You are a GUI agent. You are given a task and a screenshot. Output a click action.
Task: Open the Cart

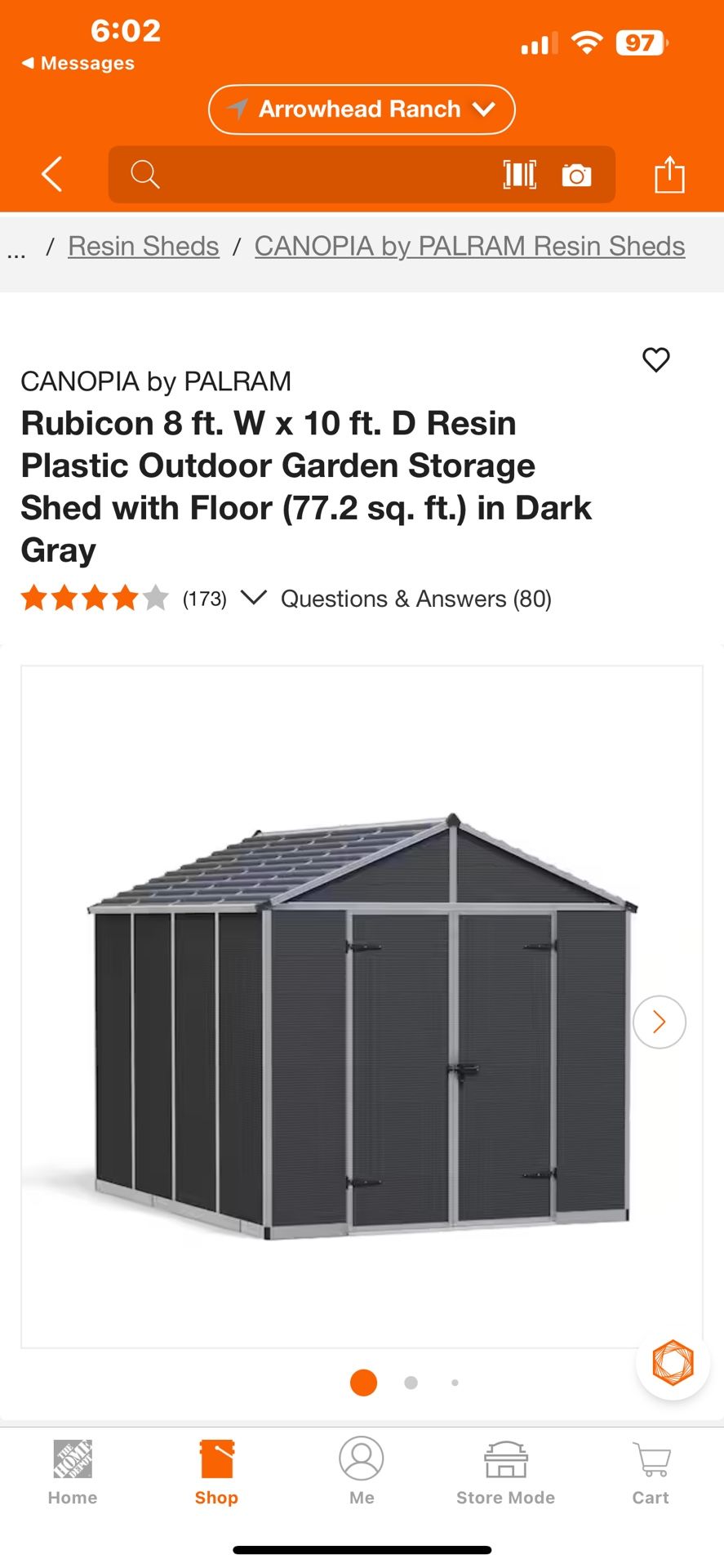pos(650,1470)
